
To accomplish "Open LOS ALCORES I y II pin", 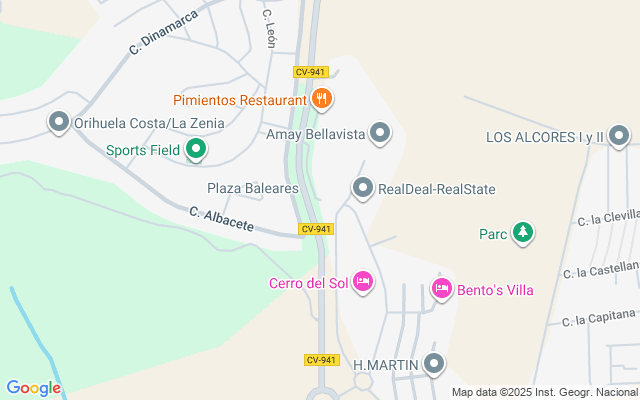I will point(619,136).
